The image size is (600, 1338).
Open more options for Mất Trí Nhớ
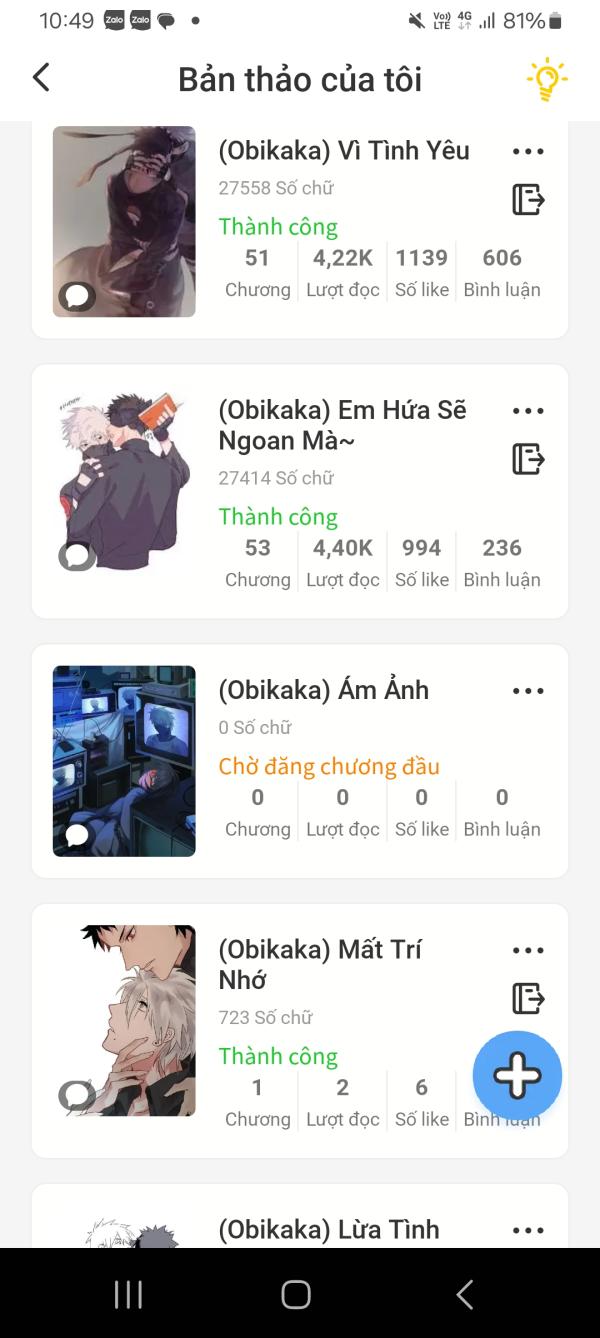tap(528, 951)
